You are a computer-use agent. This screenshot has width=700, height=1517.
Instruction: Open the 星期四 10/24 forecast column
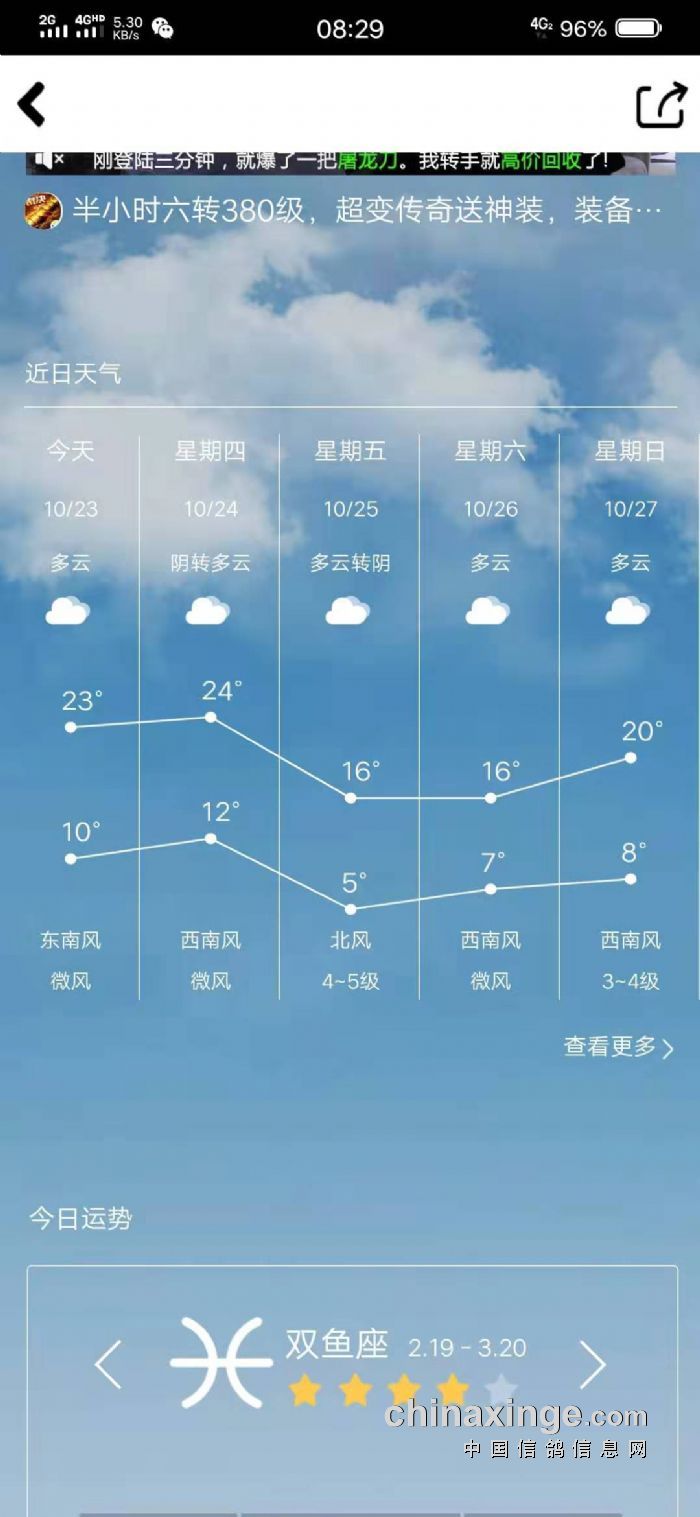210,715
